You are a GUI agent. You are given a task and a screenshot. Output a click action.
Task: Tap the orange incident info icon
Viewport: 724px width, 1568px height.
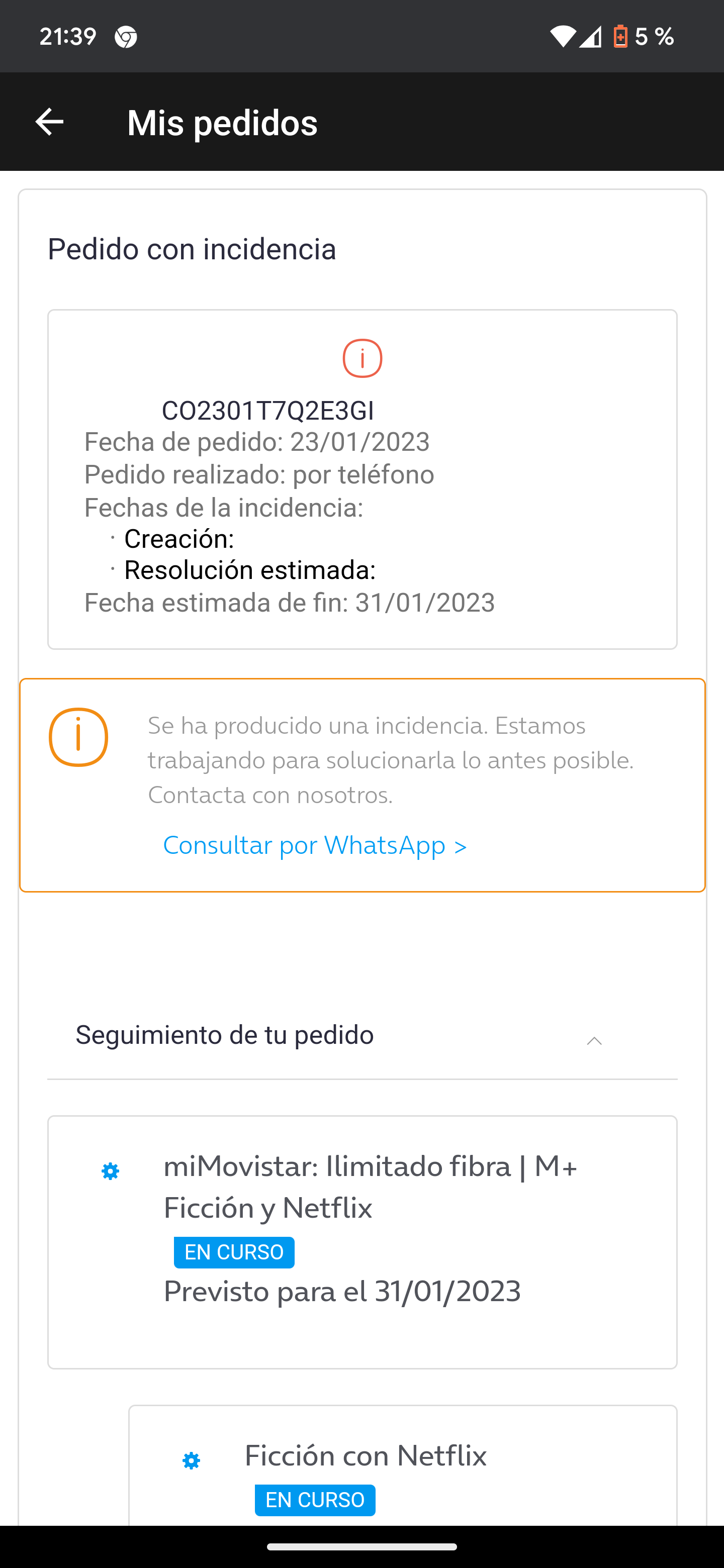tap(78, 737)
